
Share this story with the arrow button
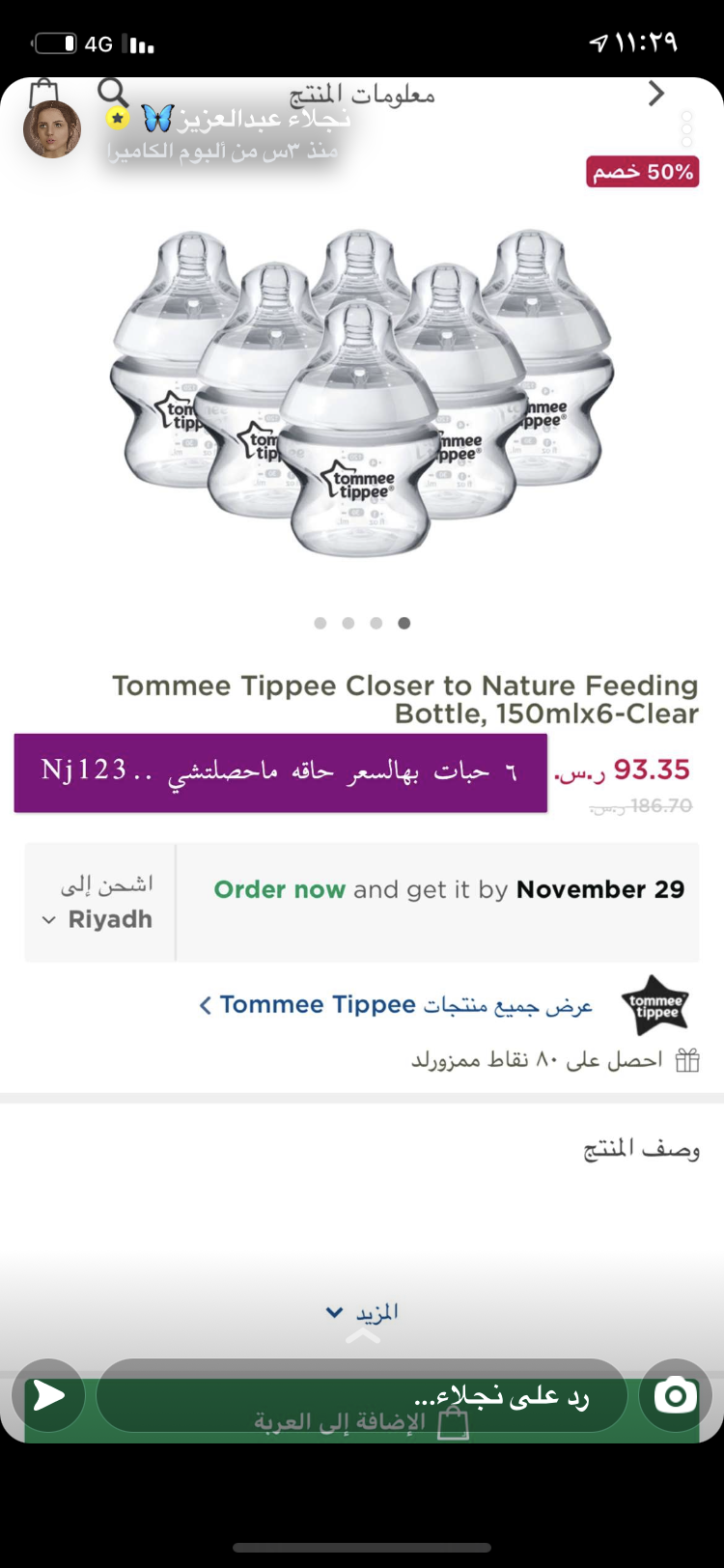[48, 1395]
